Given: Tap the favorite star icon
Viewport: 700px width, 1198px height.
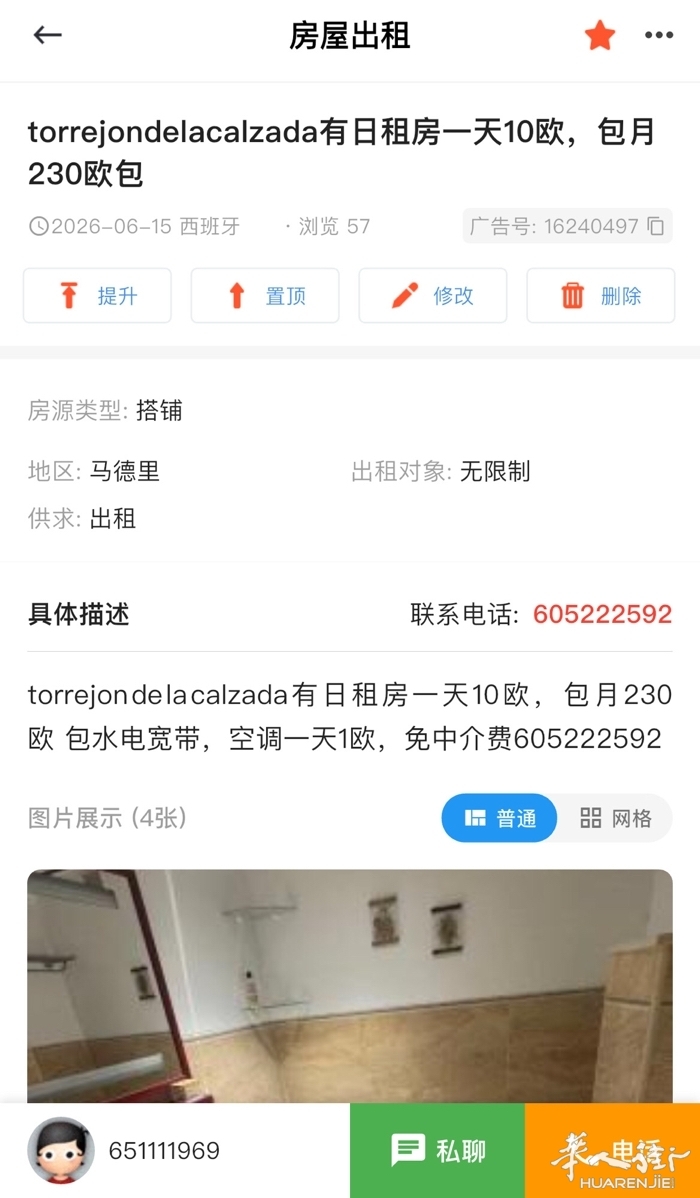Looking at the screenshot, I should tap(600, 35).
